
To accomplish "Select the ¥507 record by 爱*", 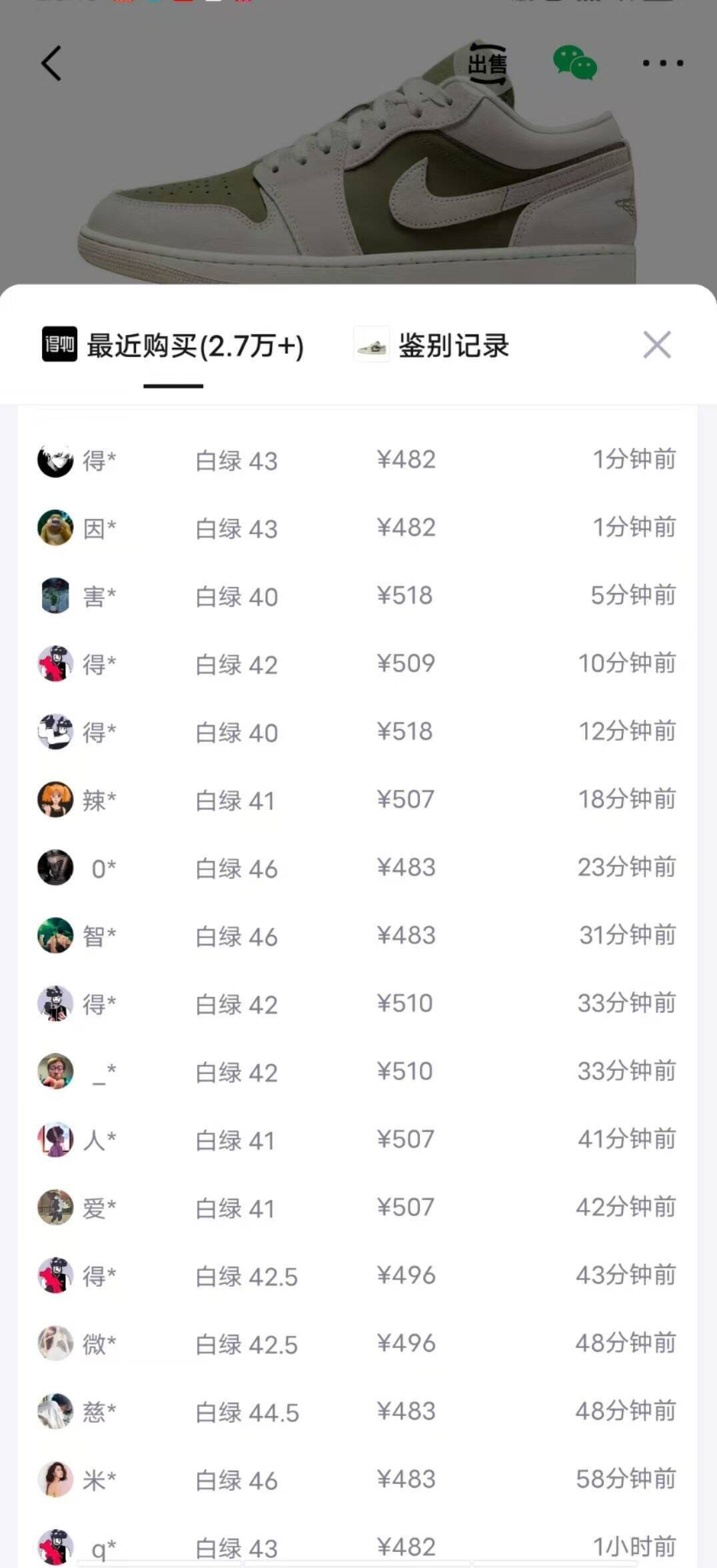I will point(358,1208).
